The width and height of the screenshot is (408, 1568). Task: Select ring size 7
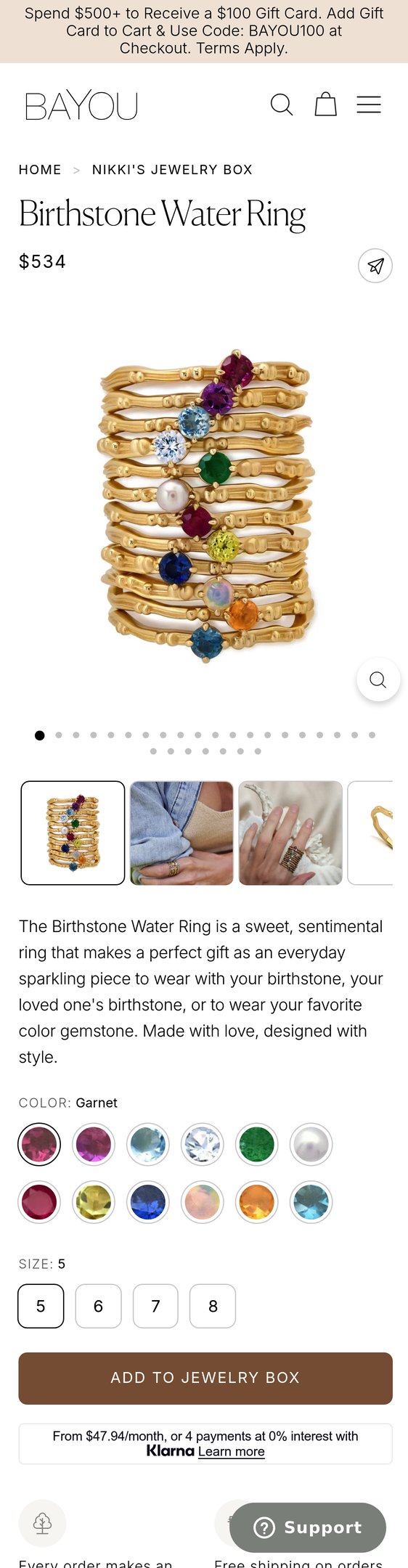click(155, 1306)
